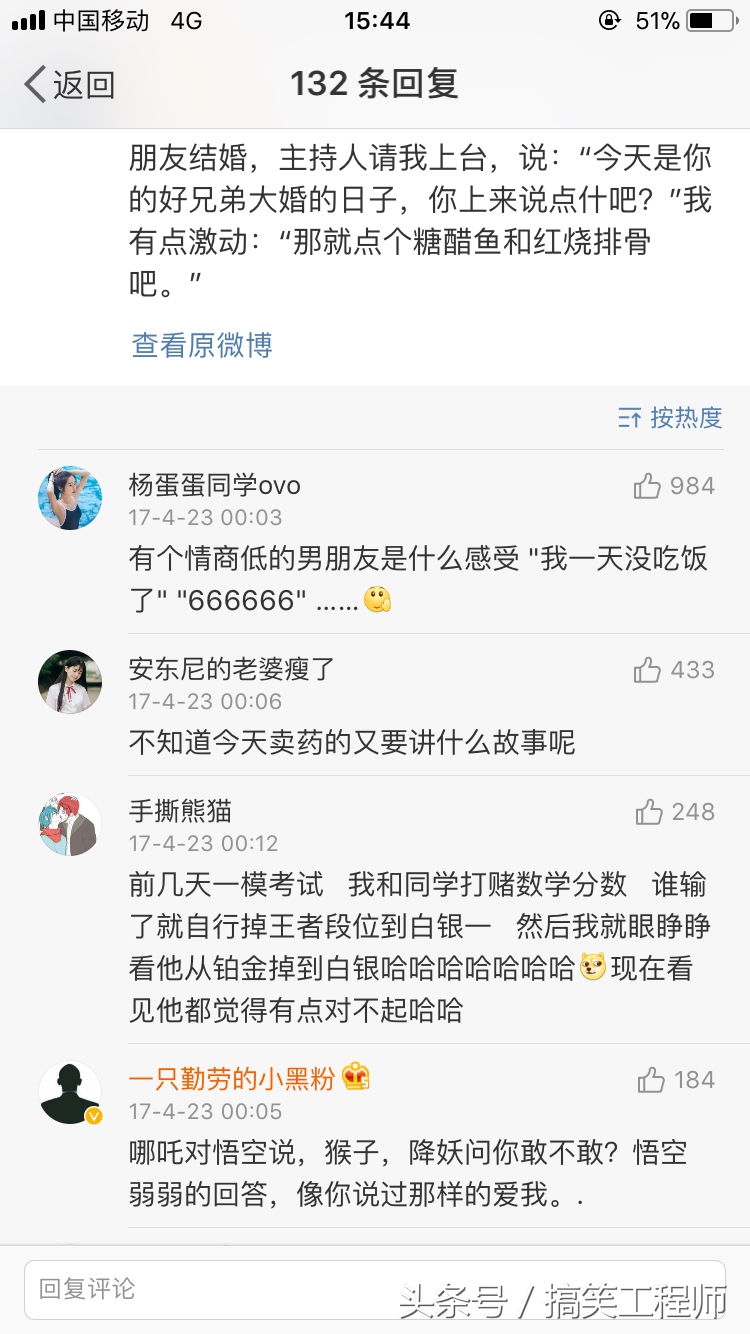Tap the thumbs-up icon on 手撕熊猫's comment
Image resolution: width=750 pixels, height=1334 pixels.
650,812
